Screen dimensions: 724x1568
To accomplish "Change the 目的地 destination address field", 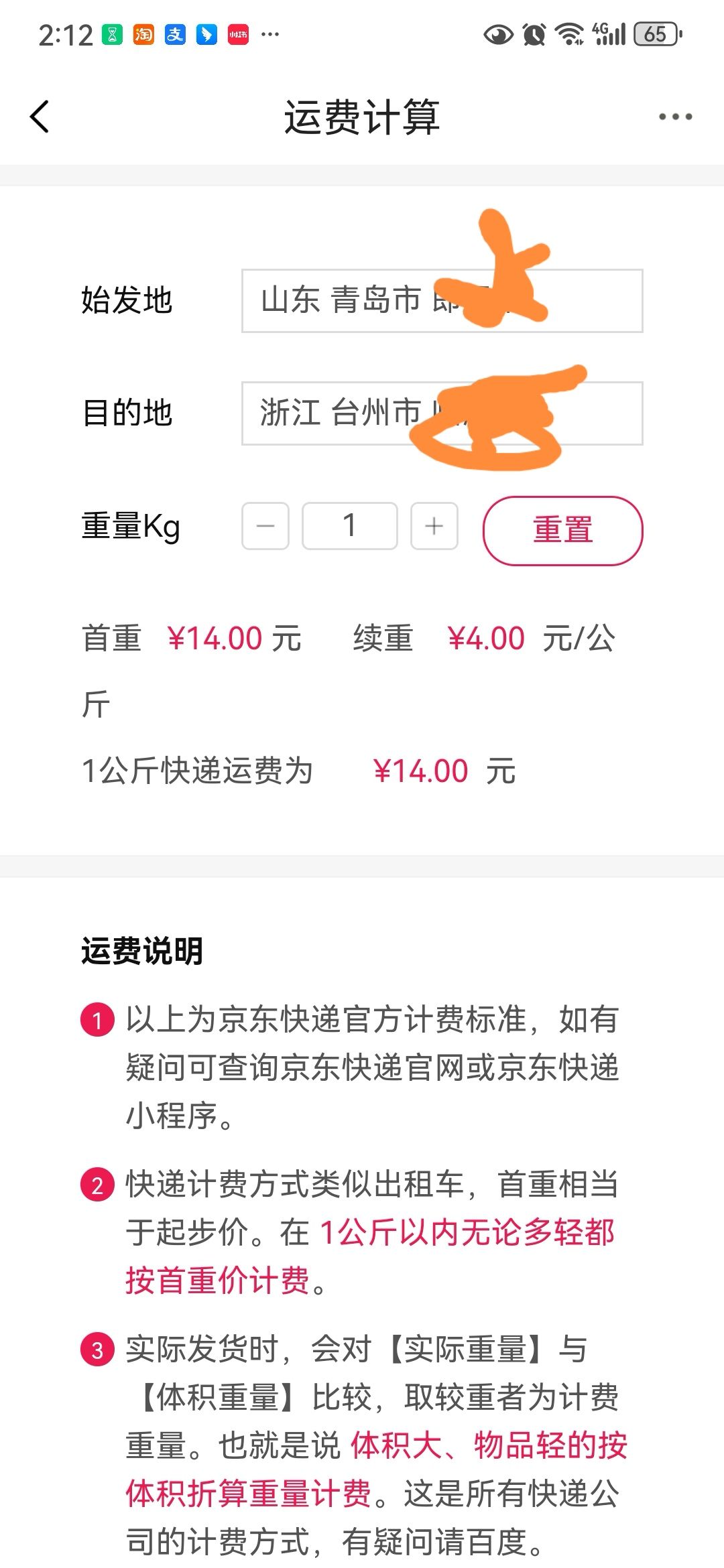I will (x=442, y=413).
